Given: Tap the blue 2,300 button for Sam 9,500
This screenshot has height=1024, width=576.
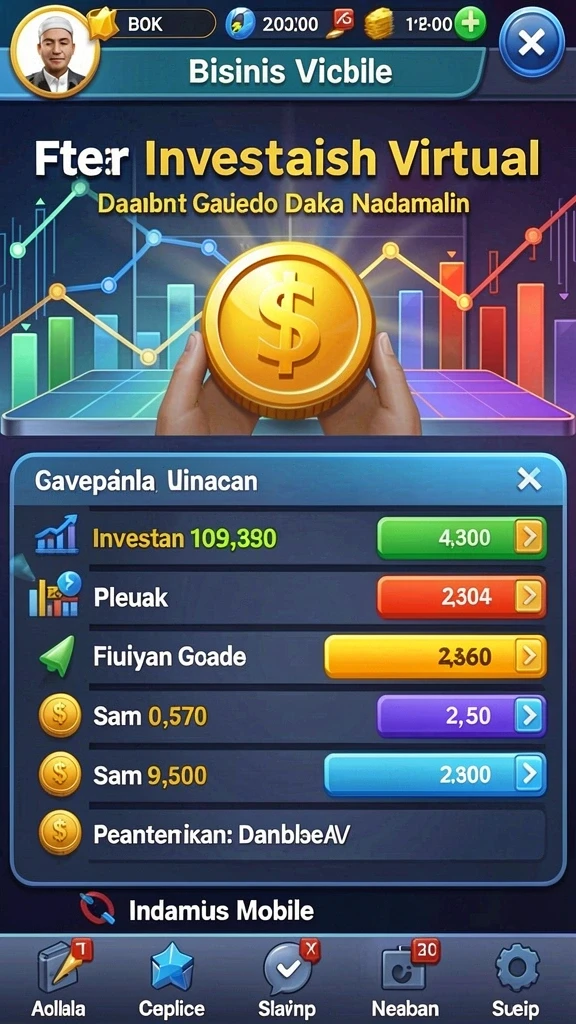Looking at the screenshot, I should pos(435,775).
